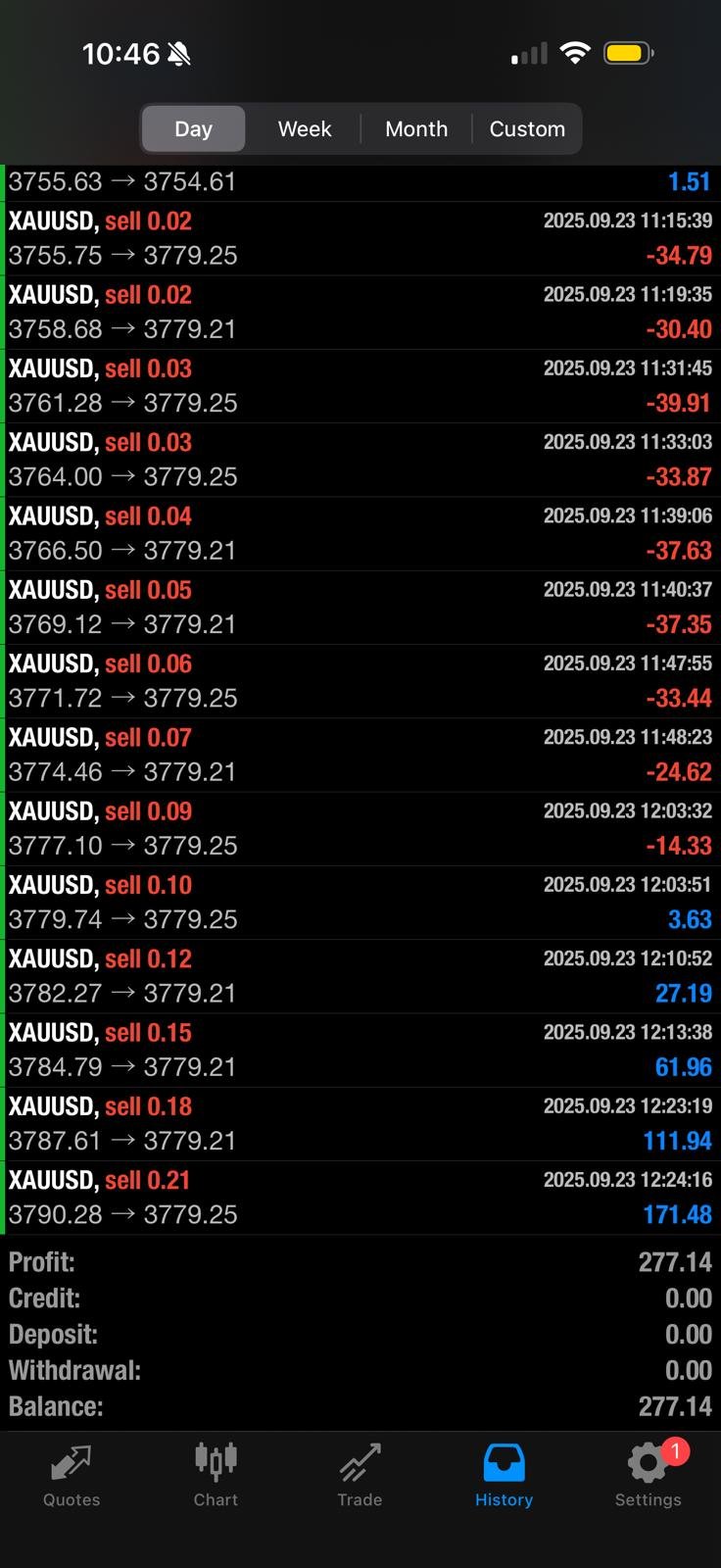Screen dimensions: 721x1568
Task: Open the sell 0.06 trade at 11:47:55
Action: click(x=360, y=681)
